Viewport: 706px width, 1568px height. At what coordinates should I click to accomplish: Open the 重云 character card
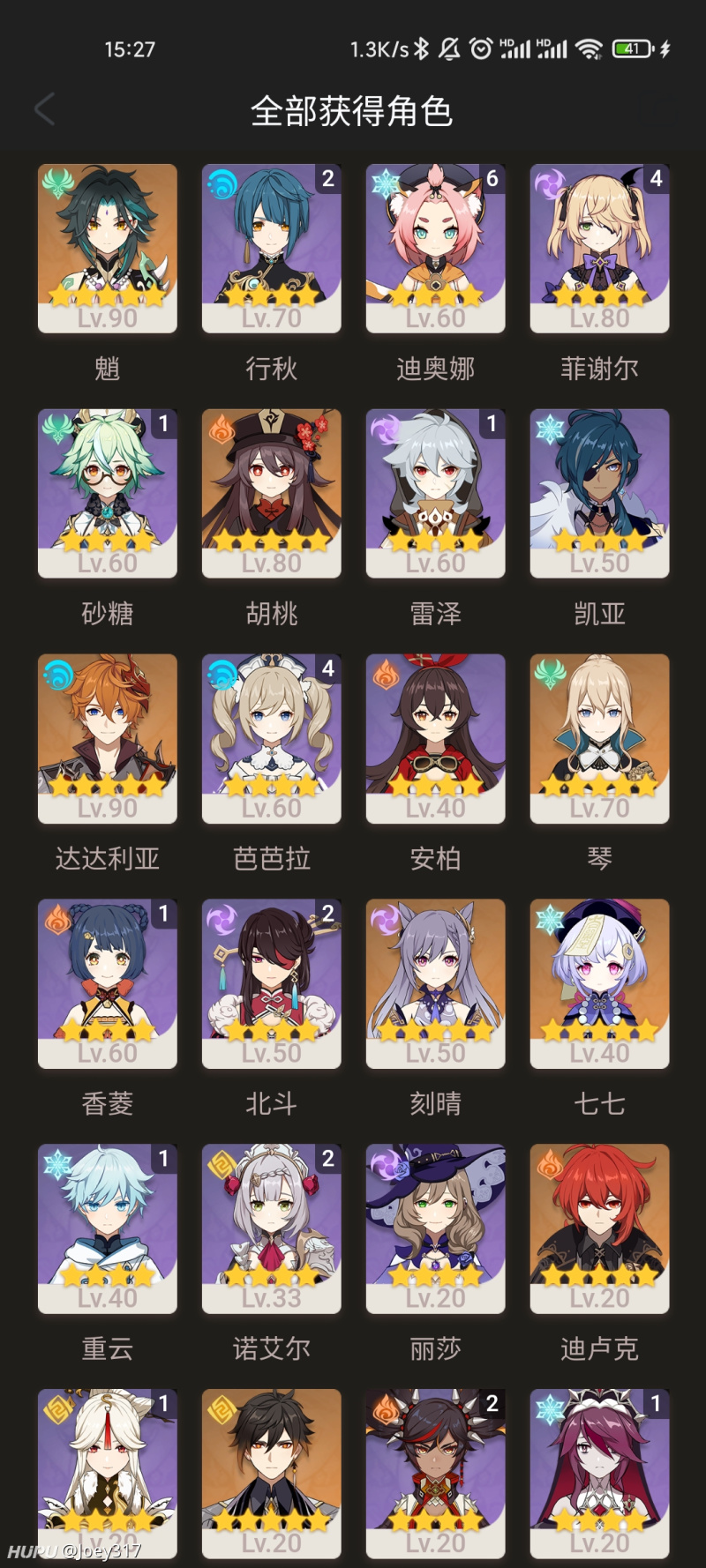coord(108,1229)
